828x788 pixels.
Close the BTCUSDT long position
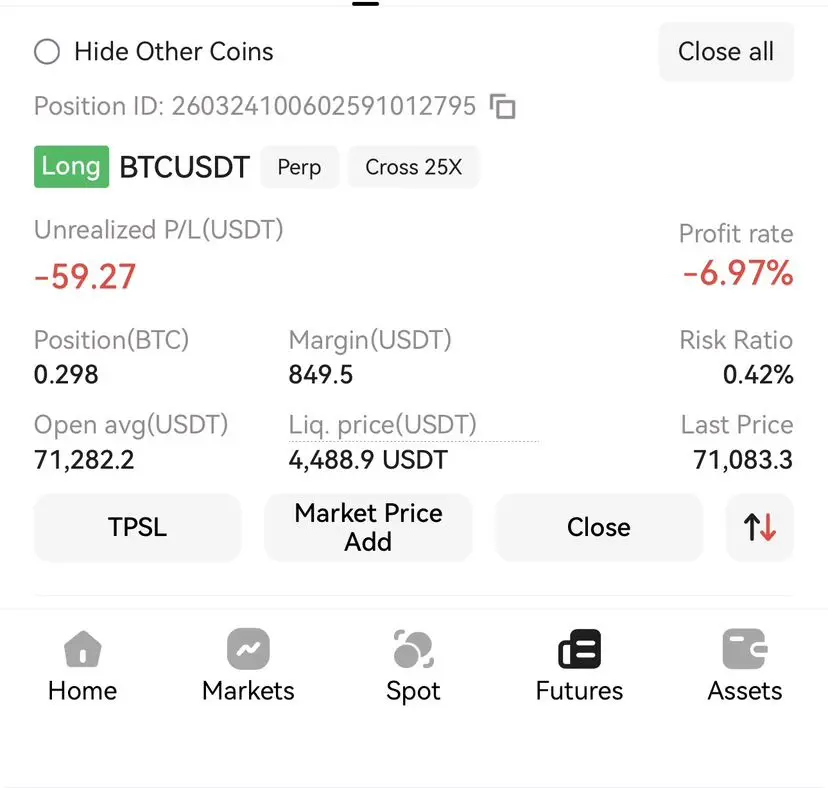pos(598,527)
